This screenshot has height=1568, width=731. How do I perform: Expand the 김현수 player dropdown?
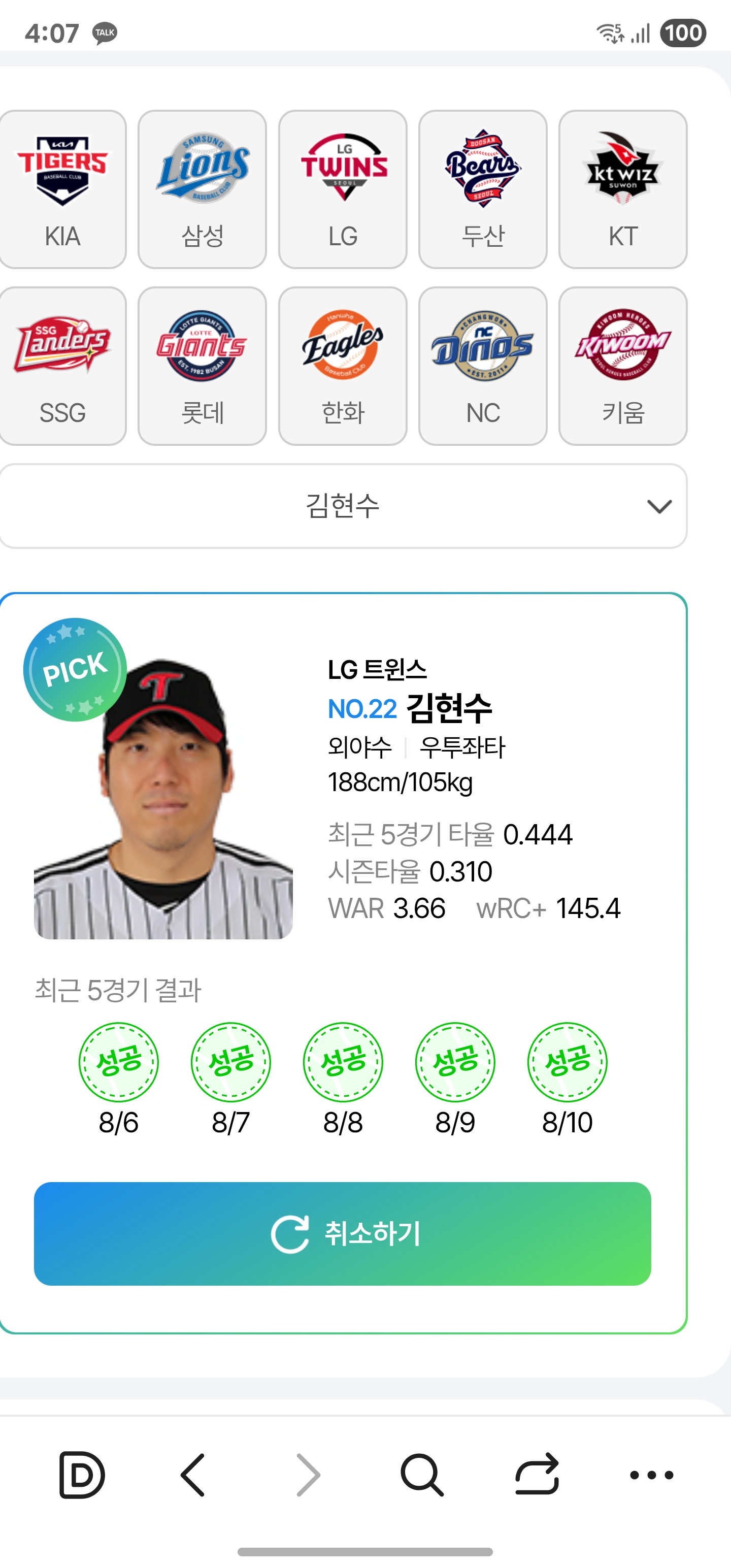pyautogui.click(x=343, y=506)
